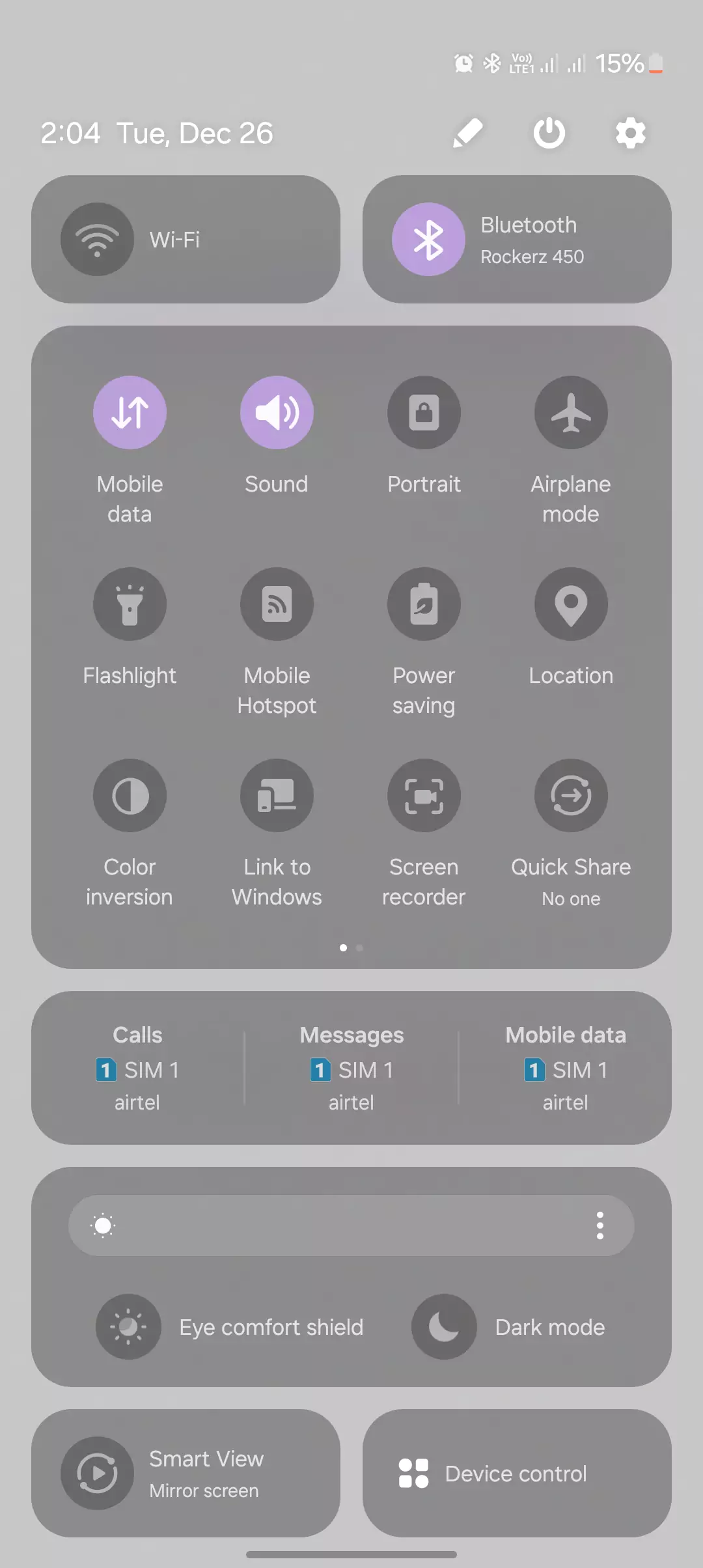703x1568 pixels.
Task: Open brightness options three-dot menu
Action: pyautogui.click(x=600, y=1225)
